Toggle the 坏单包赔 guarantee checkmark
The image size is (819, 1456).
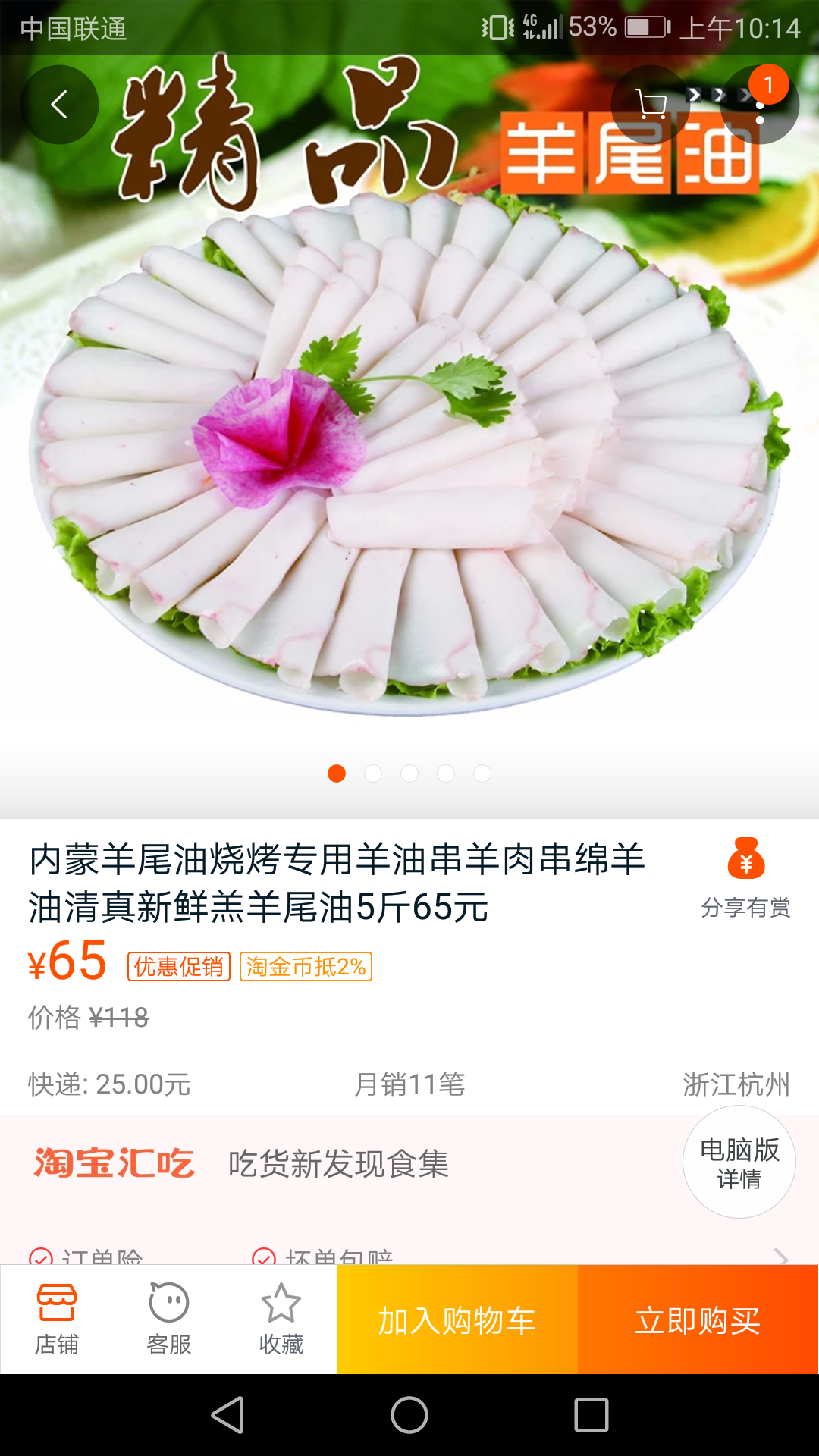pyautogui.click(x=264, y=1253)
